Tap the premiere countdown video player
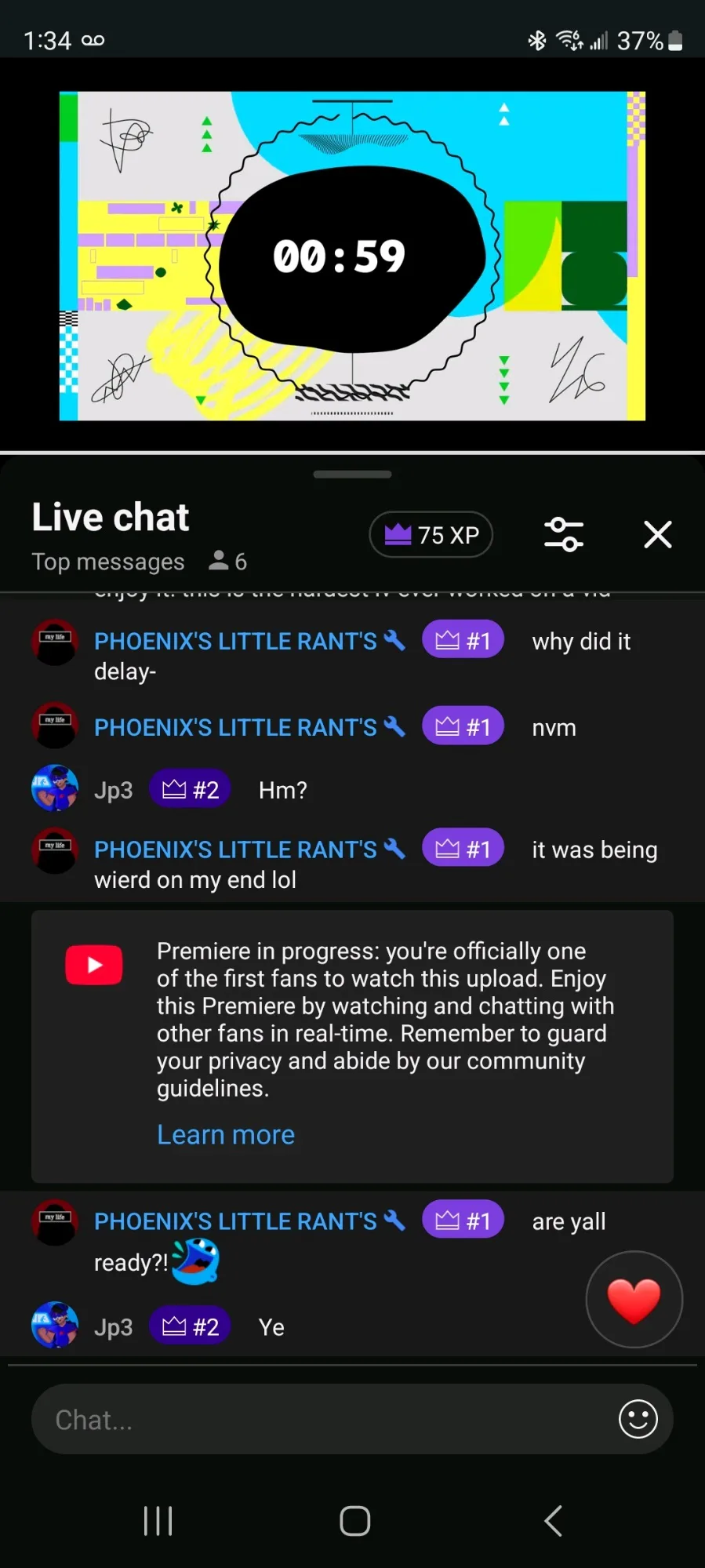 click(352, 256)
